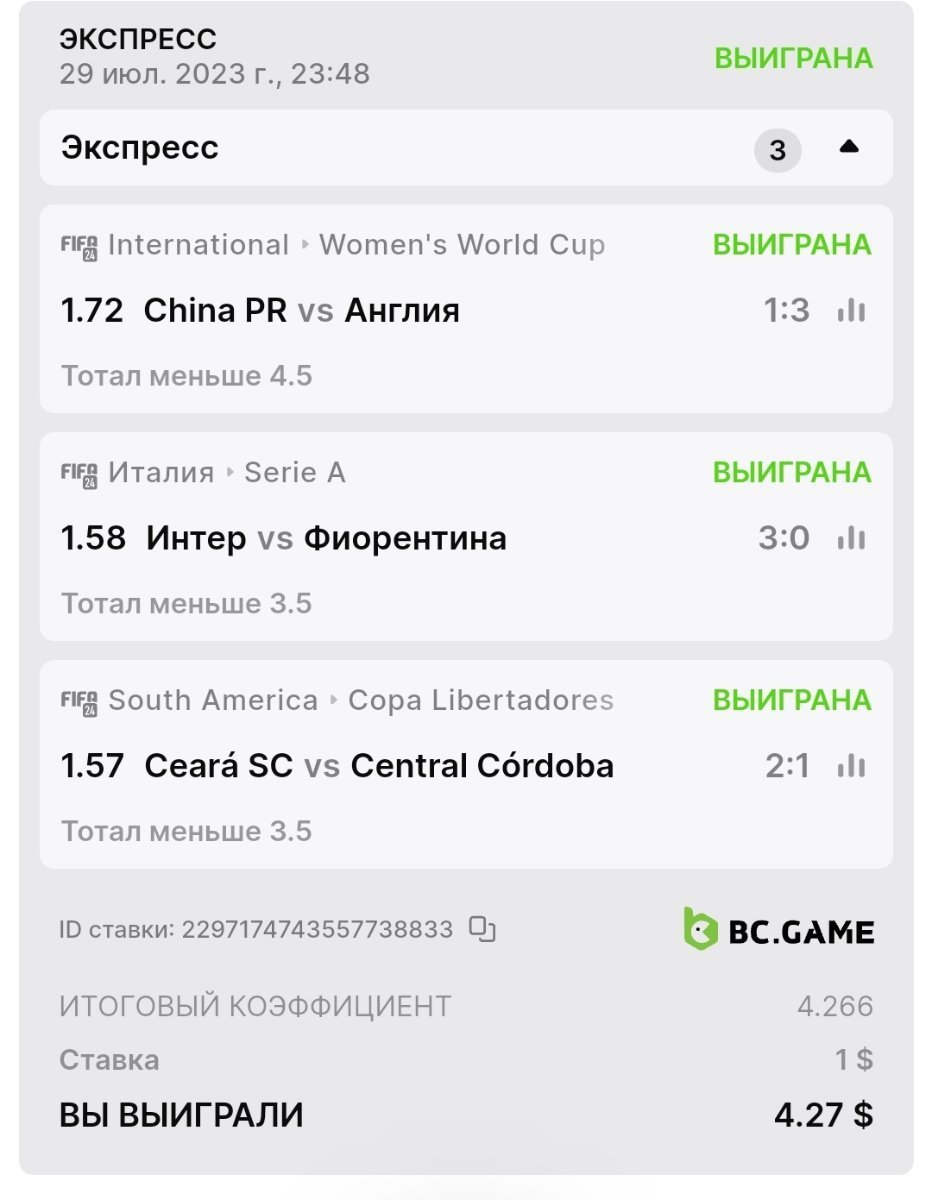The height and width of the screenshot is (1200, 932).
Task: Copy the bet ID number
Action: [483, 930]
